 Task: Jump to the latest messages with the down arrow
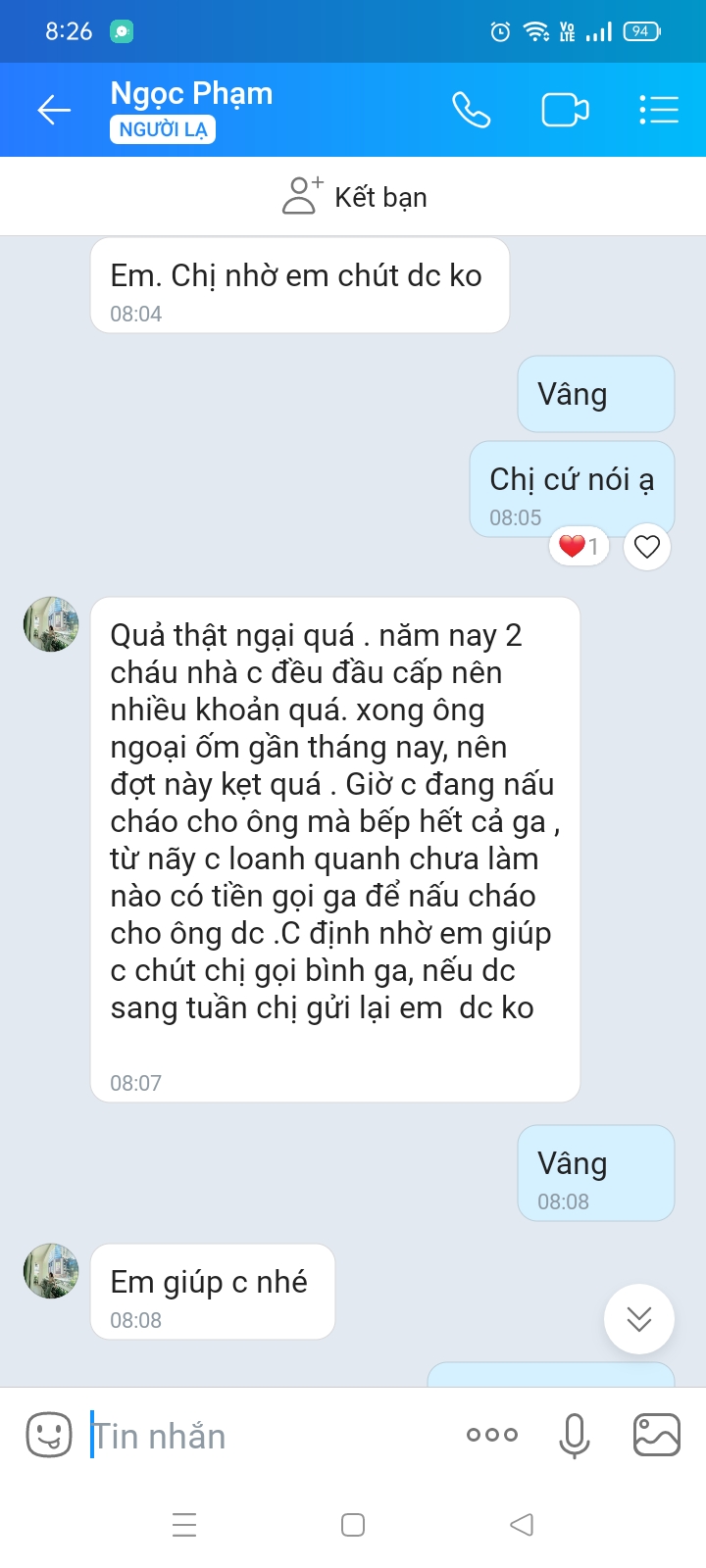pyautogui.click(x=639, y=1319)
